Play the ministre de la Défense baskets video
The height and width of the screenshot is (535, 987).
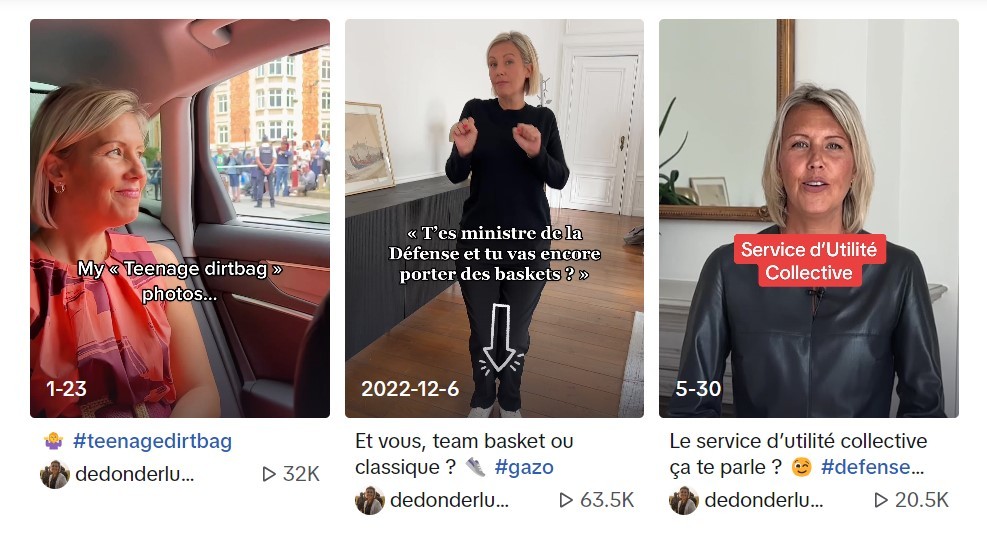click(494, 218)
